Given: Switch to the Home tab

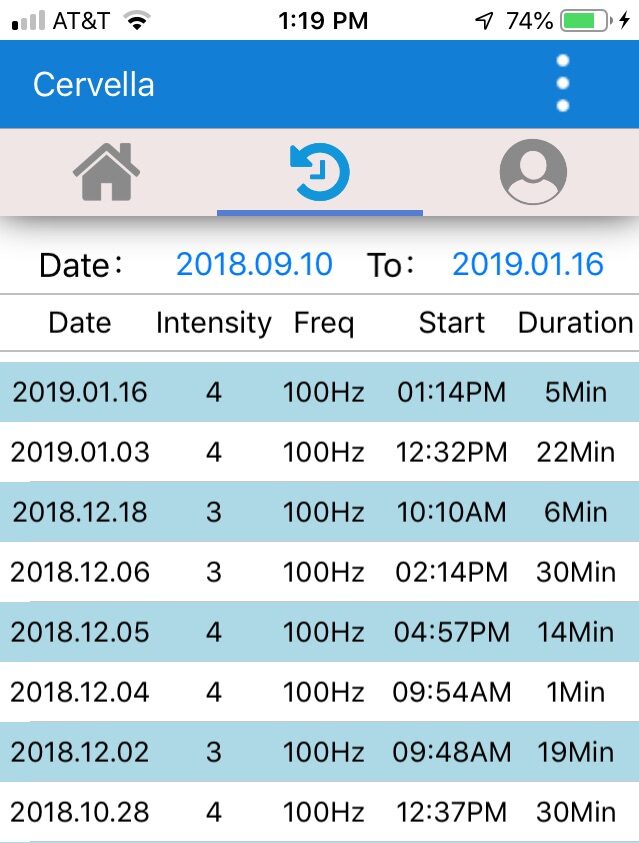Looking at the screenshot, I should tap(106, 172).
